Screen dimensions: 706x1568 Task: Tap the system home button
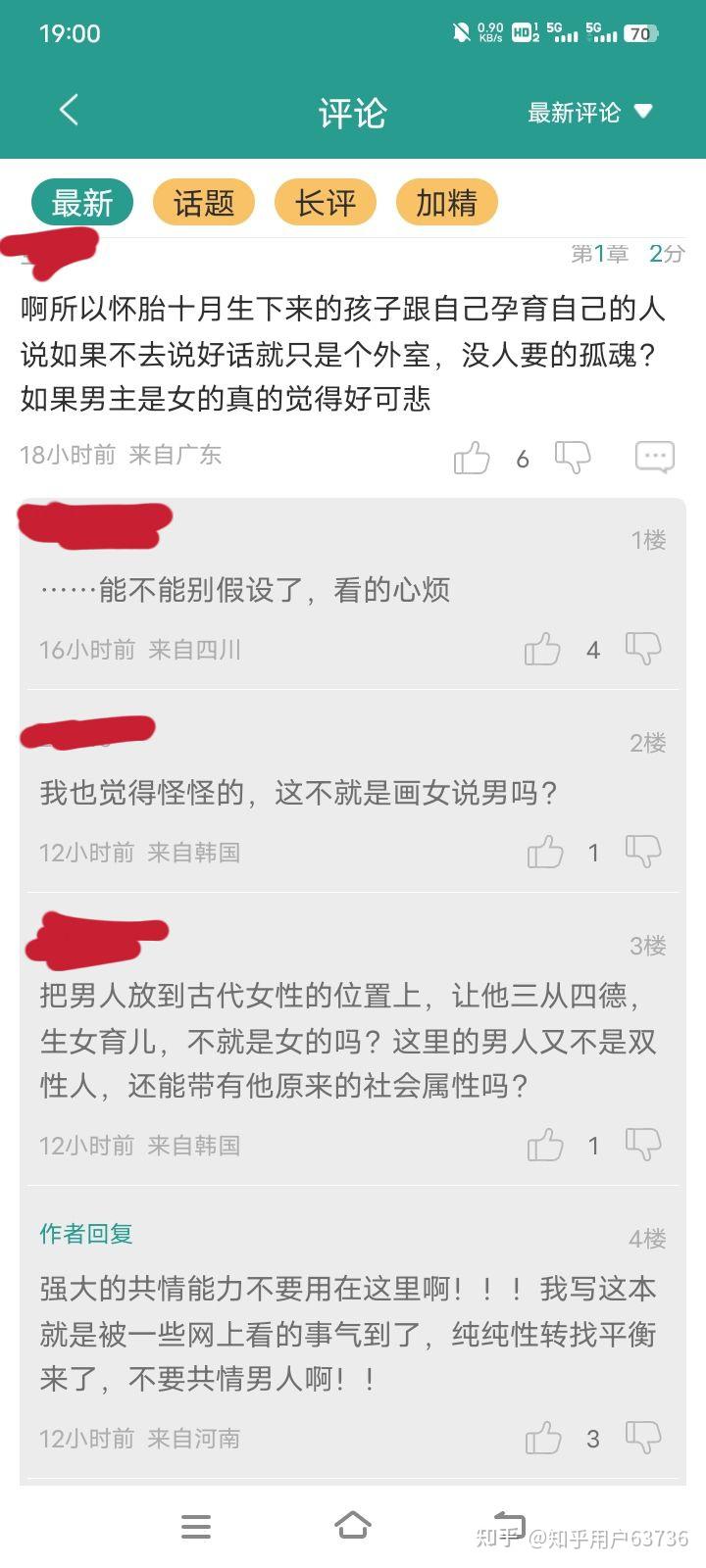click(353, 1526)
